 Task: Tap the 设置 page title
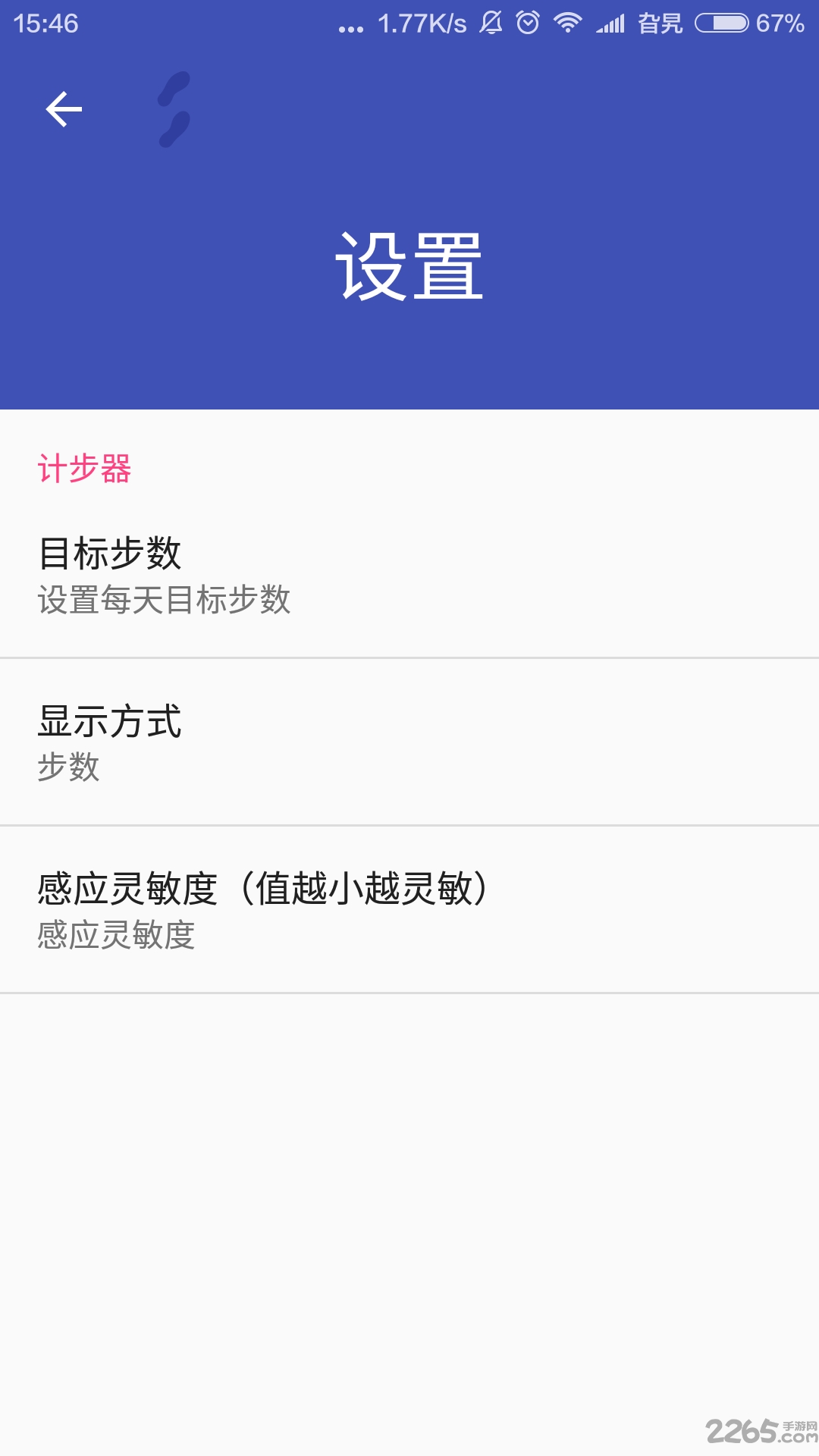(x=409, y=265)
